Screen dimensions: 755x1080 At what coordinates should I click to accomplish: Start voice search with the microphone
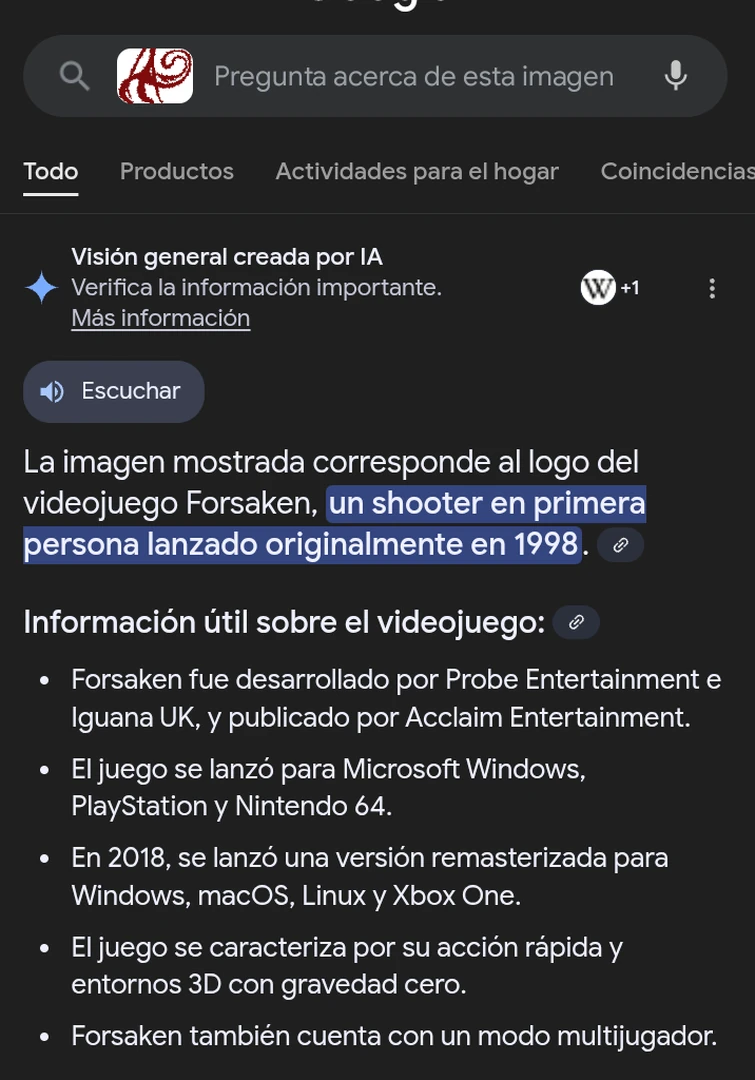(x=676, y=76)
